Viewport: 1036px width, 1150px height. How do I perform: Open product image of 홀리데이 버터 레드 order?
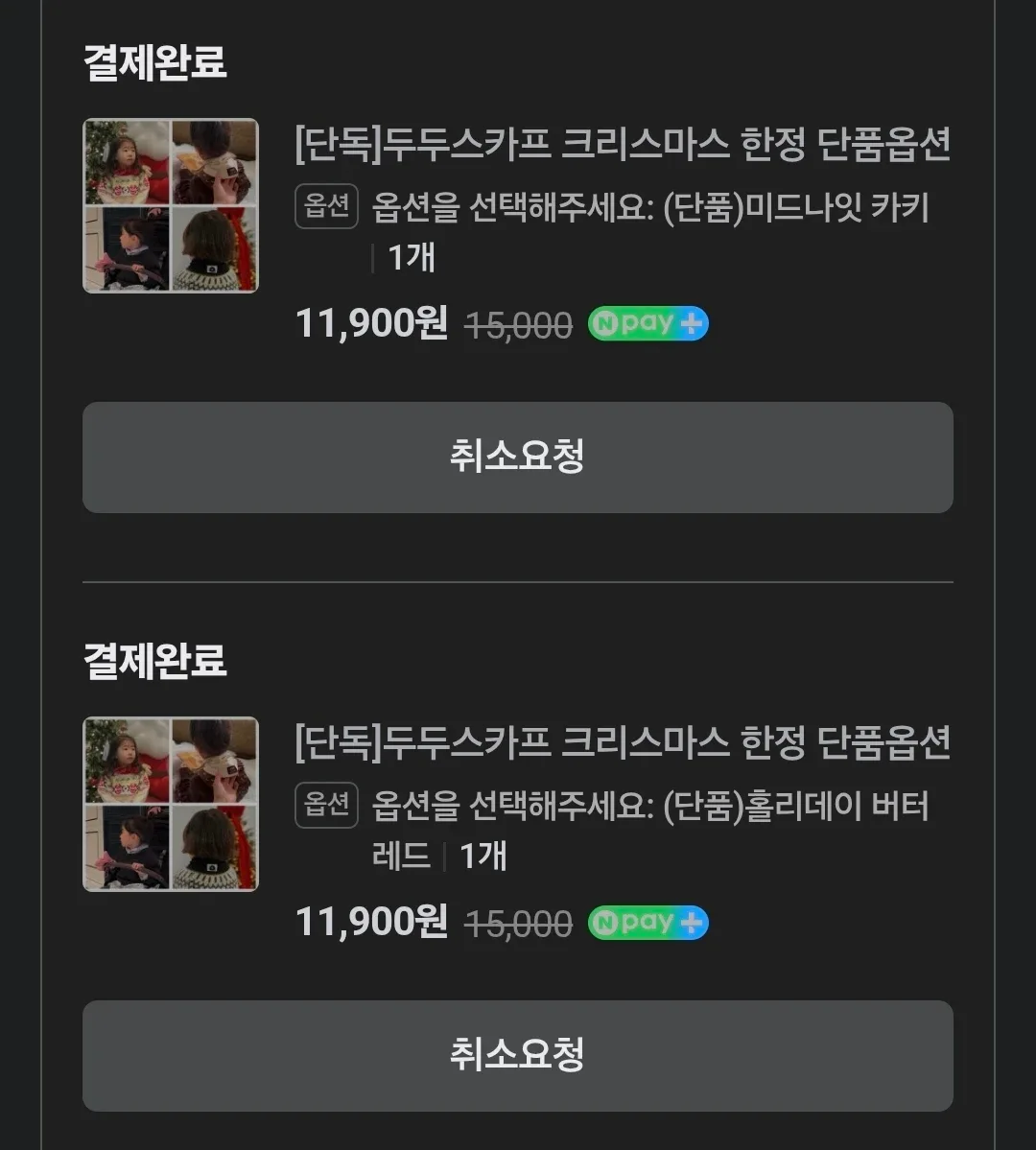[171, 804]
